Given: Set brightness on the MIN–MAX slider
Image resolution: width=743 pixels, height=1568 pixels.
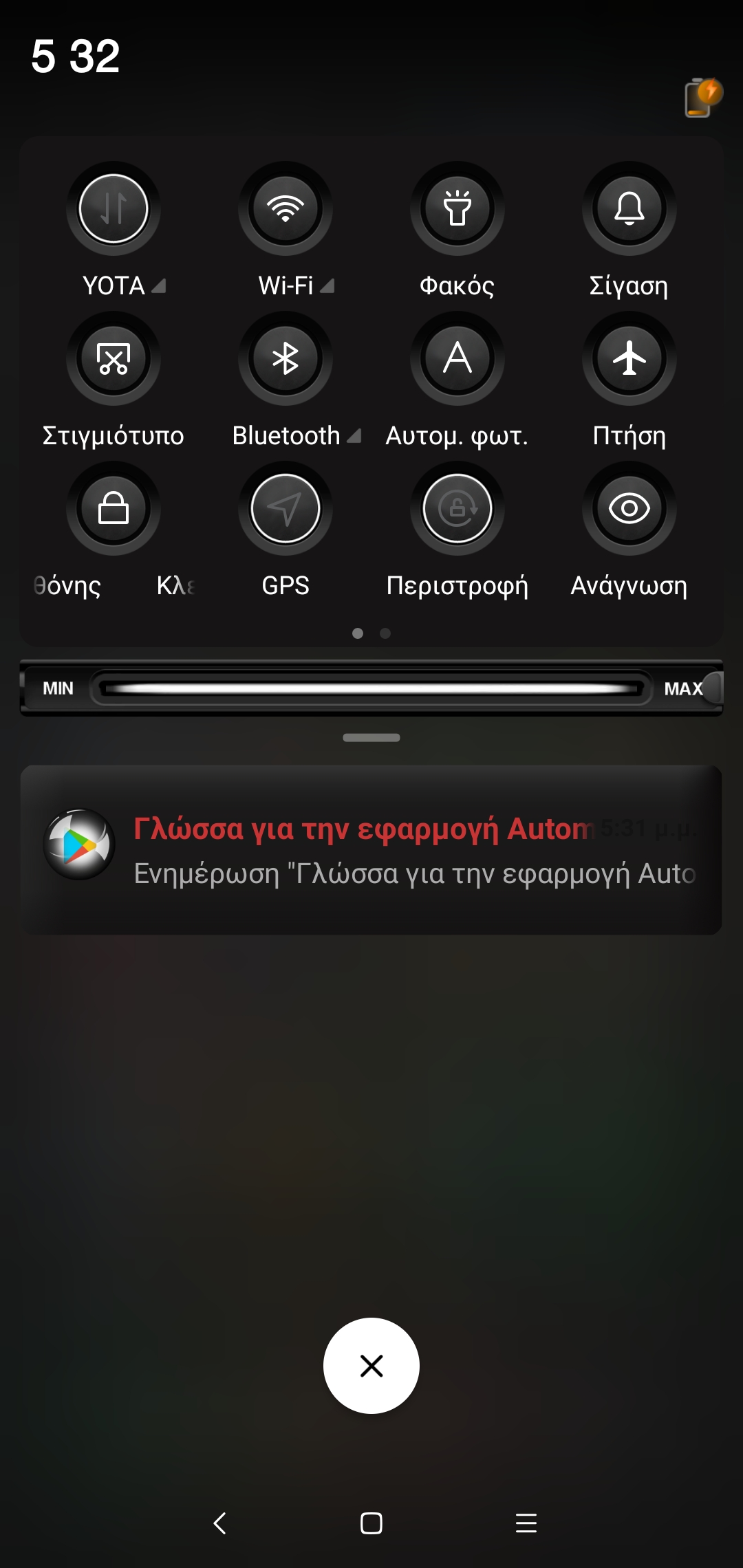Looking at the screenshot, I should pos(371,688).
